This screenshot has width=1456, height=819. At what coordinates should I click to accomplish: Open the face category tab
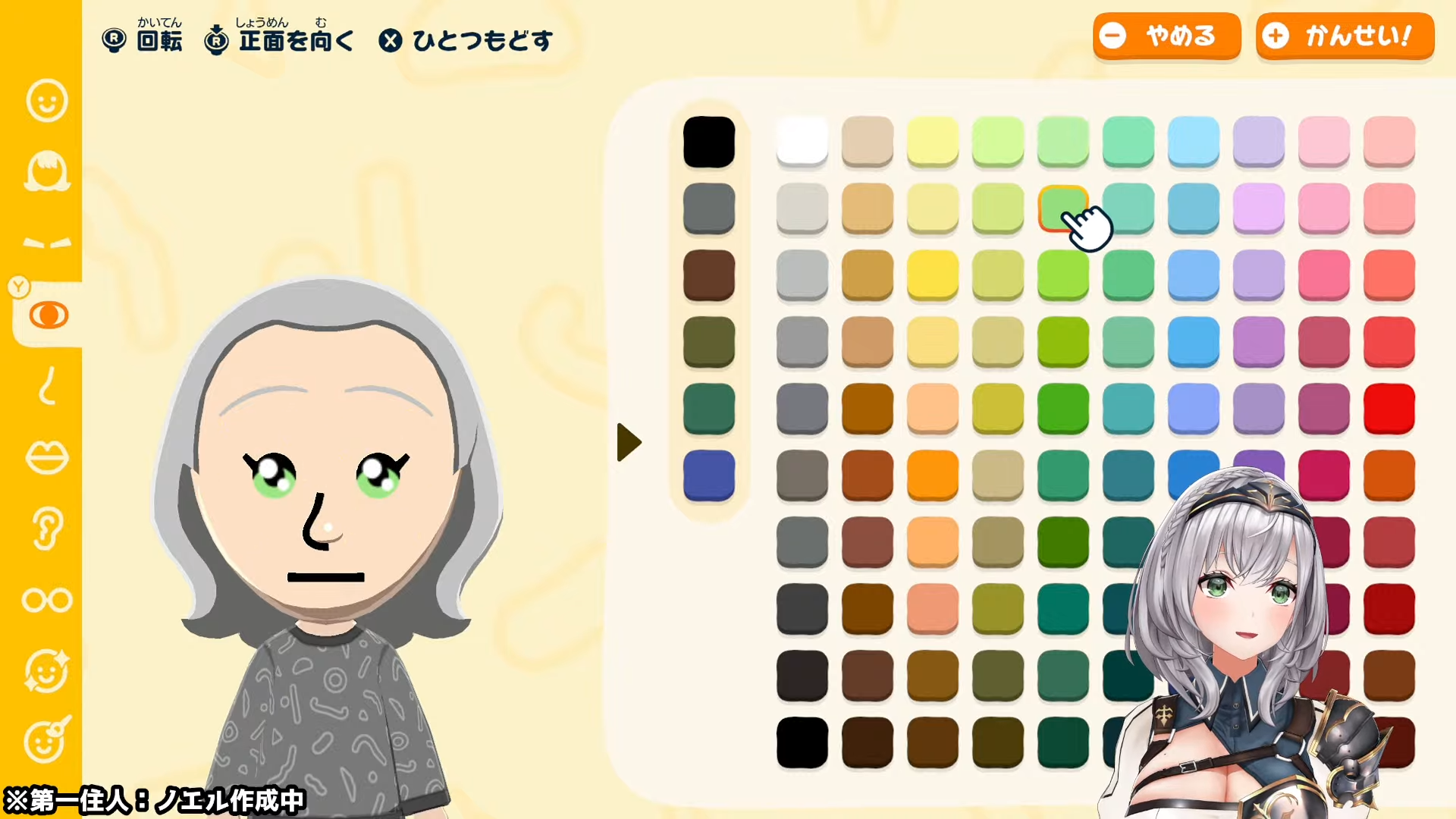click(47, 100)
